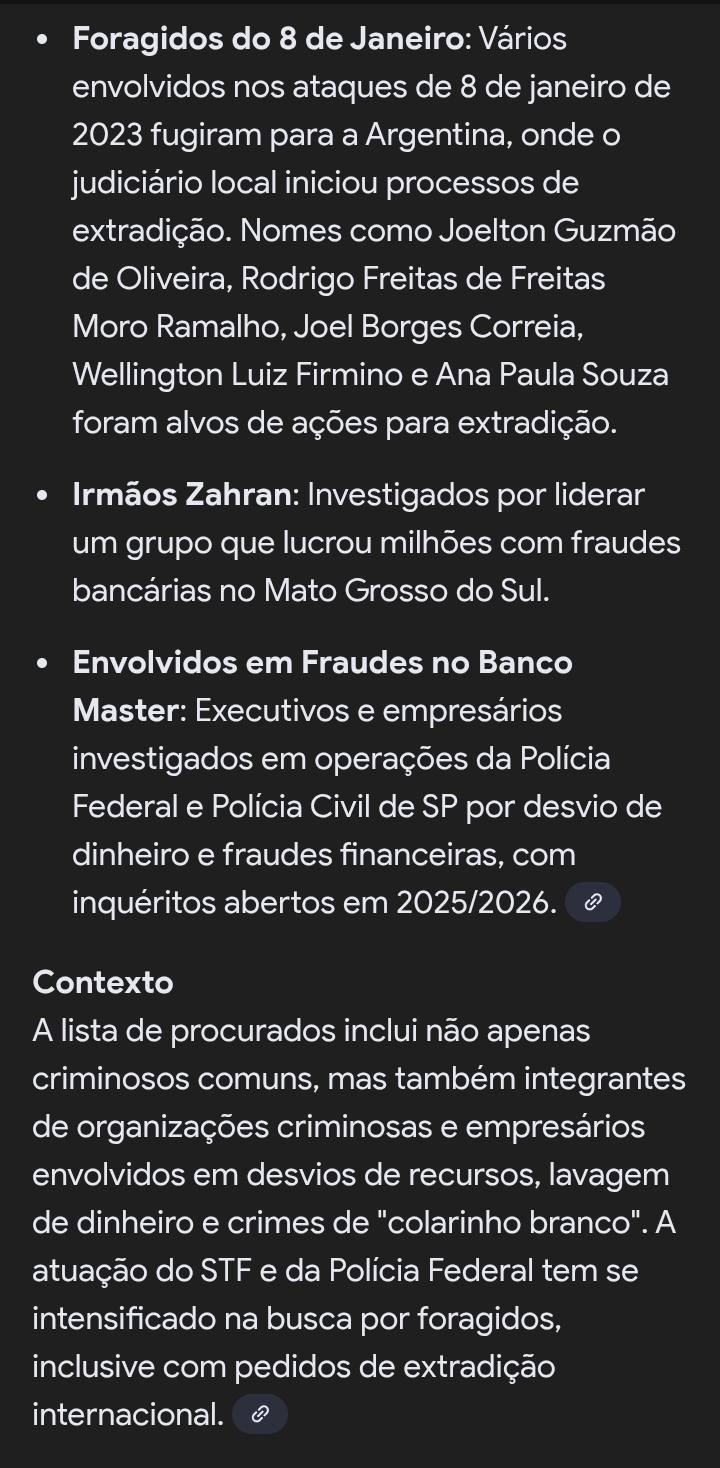Screen dimensions: 720x1468
Task: Open the source link after the Contexto paragraph
Action: (260, 1415)
